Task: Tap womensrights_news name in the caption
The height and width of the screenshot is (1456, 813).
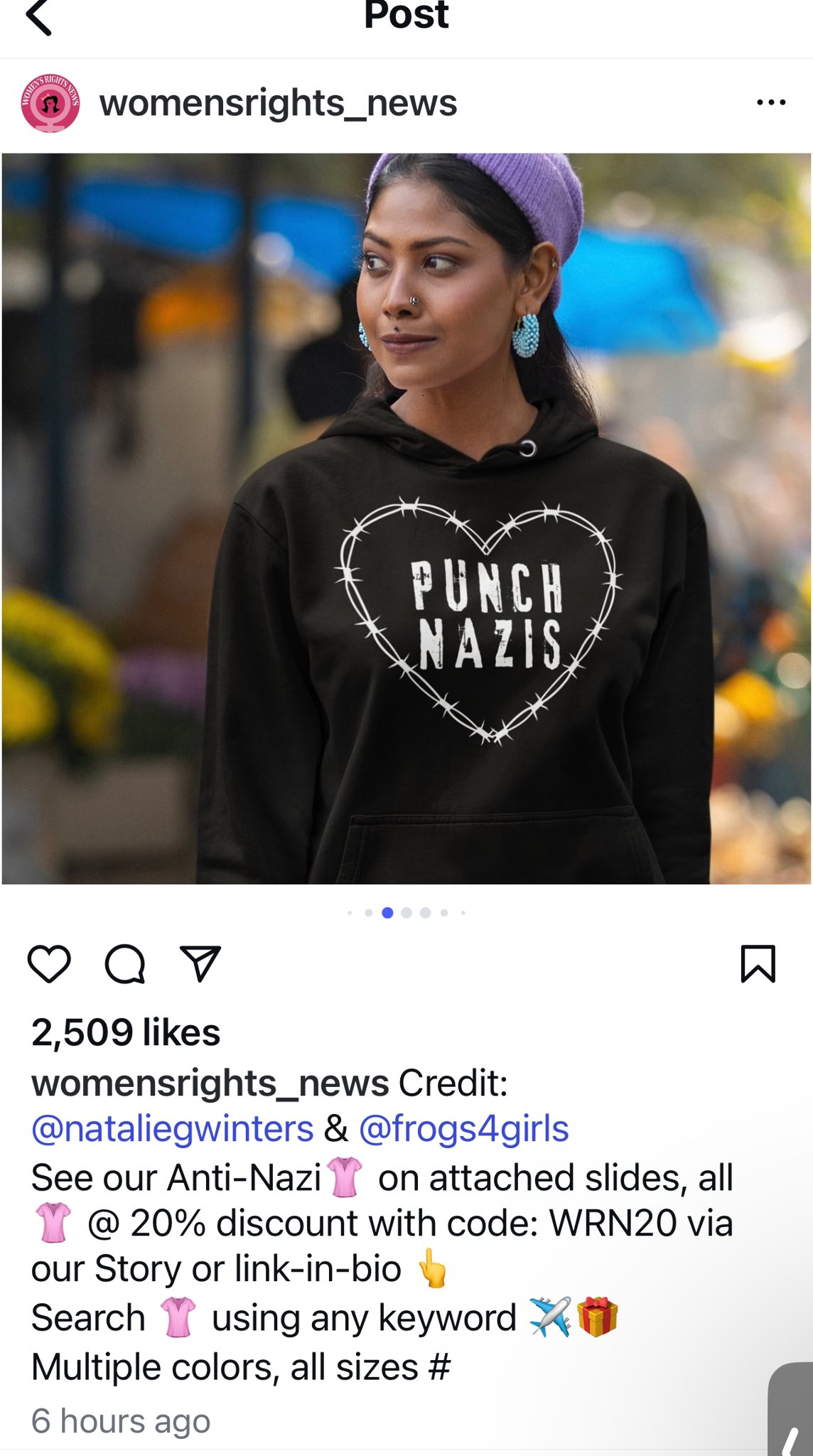Action: click(x=210, y=1083)
